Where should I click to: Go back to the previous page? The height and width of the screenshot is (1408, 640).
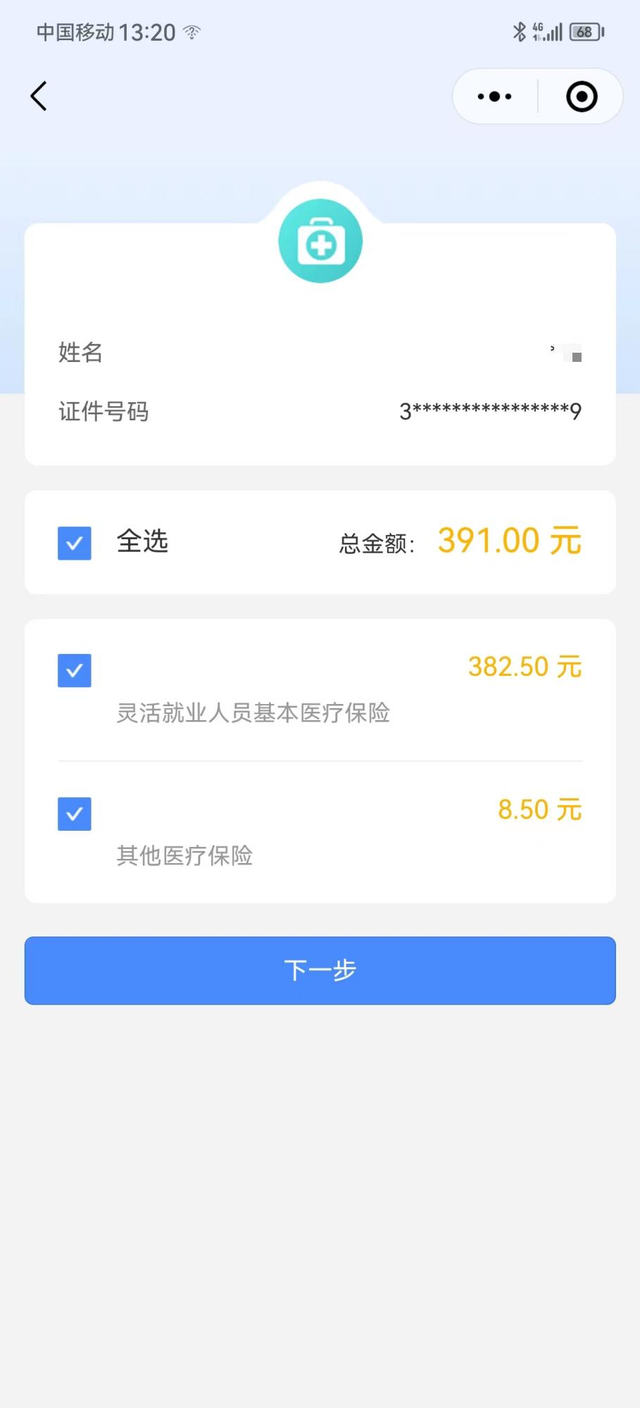click(39, 96)
